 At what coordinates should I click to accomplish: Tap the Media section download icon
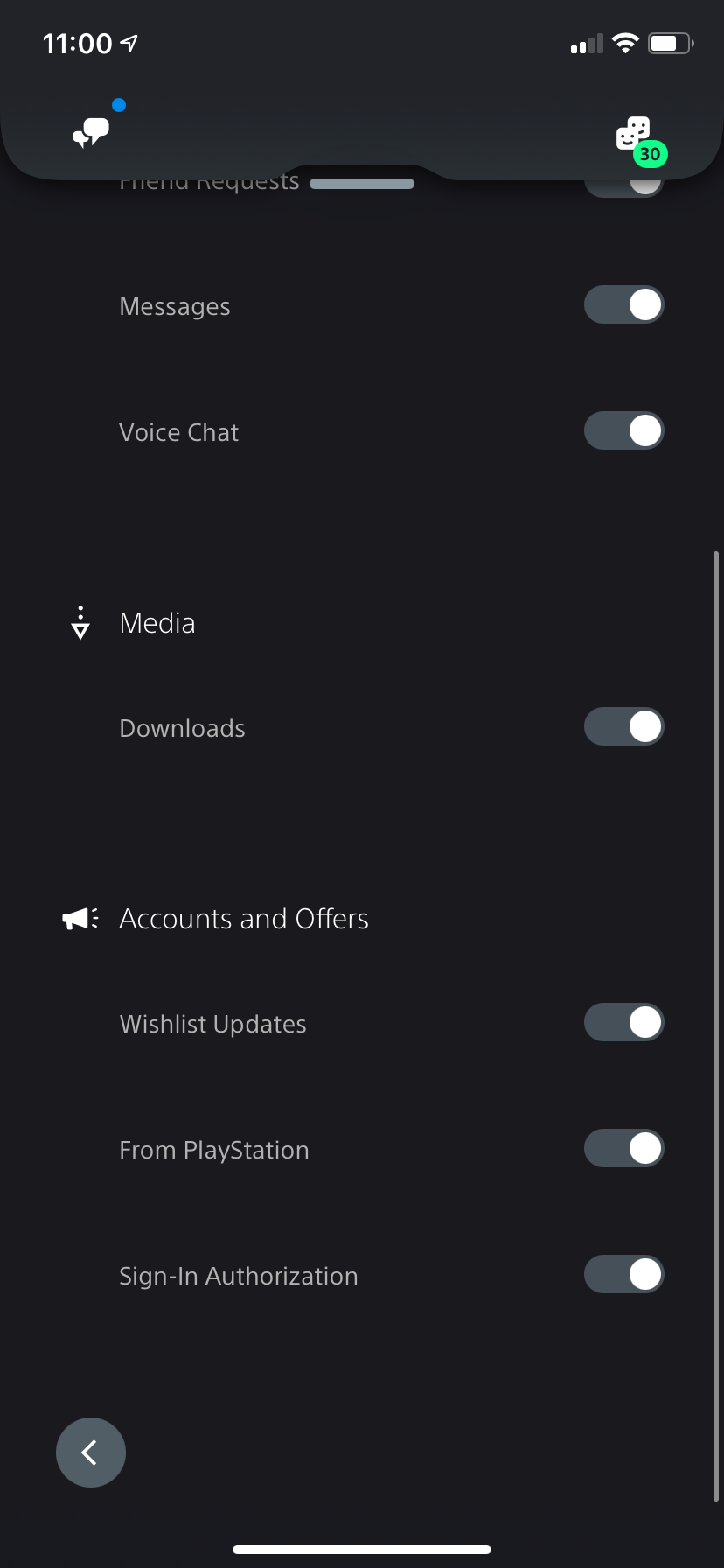79,623
